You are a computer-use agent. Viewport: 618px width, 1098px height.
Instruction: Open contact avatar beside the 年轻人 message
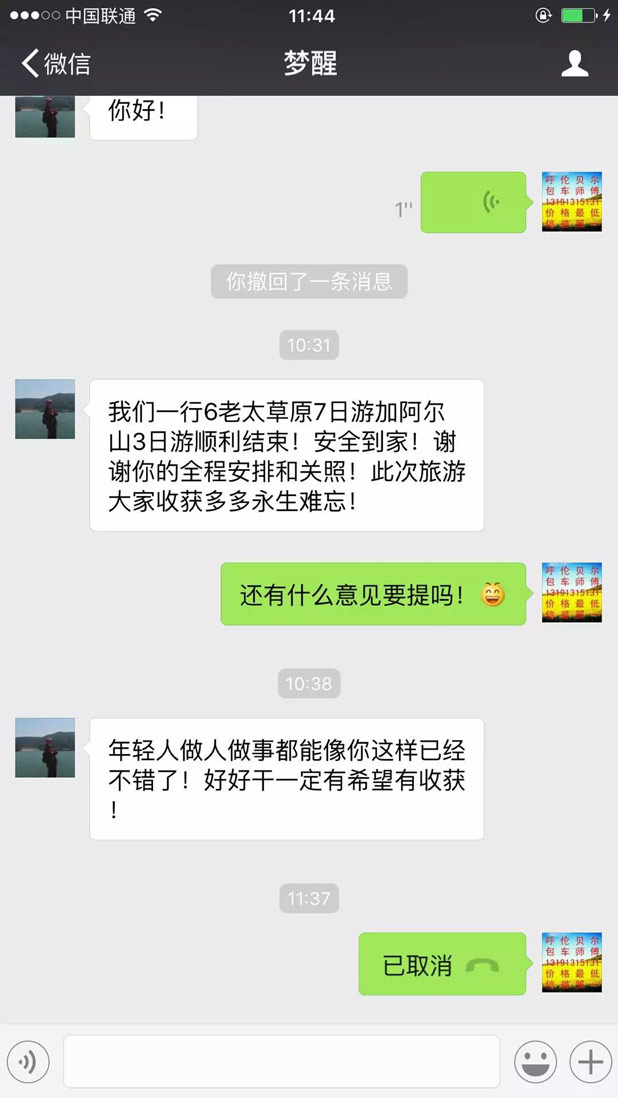[x=45, y=748]
